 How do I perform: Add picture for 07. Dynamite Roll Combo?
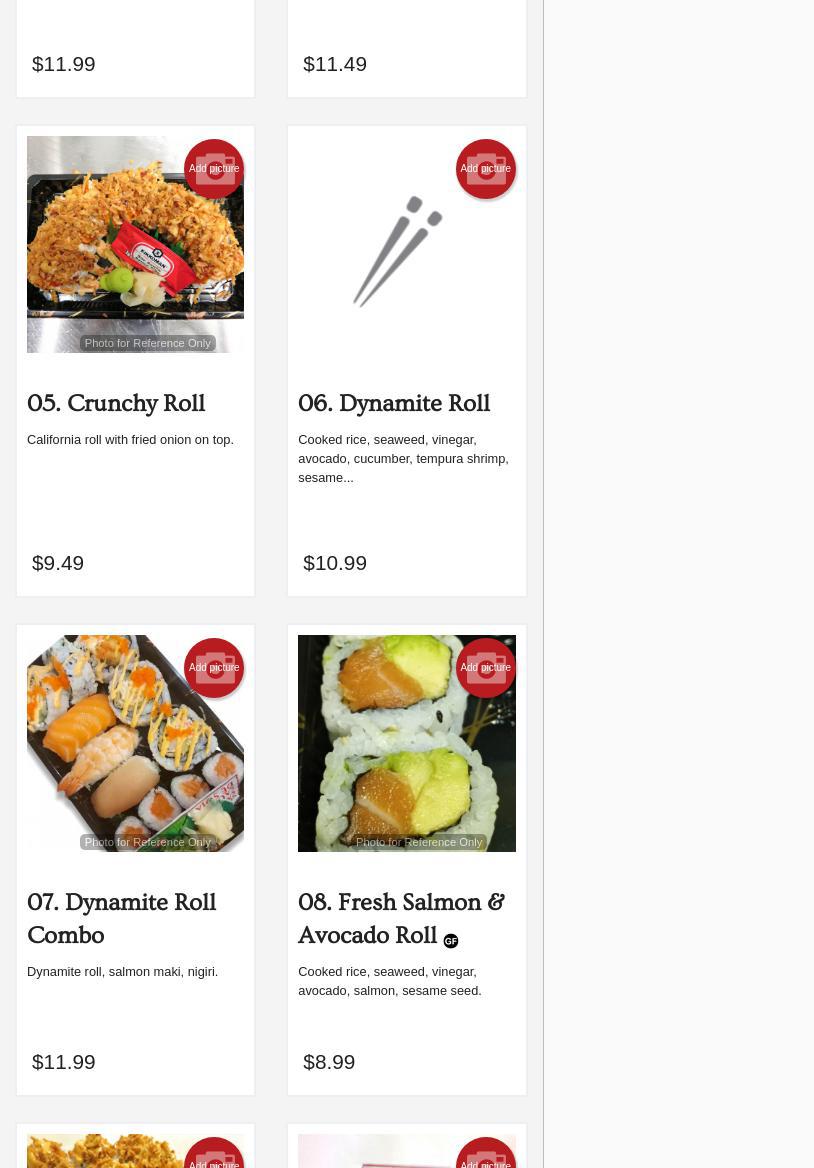click(x=214, y=667)
